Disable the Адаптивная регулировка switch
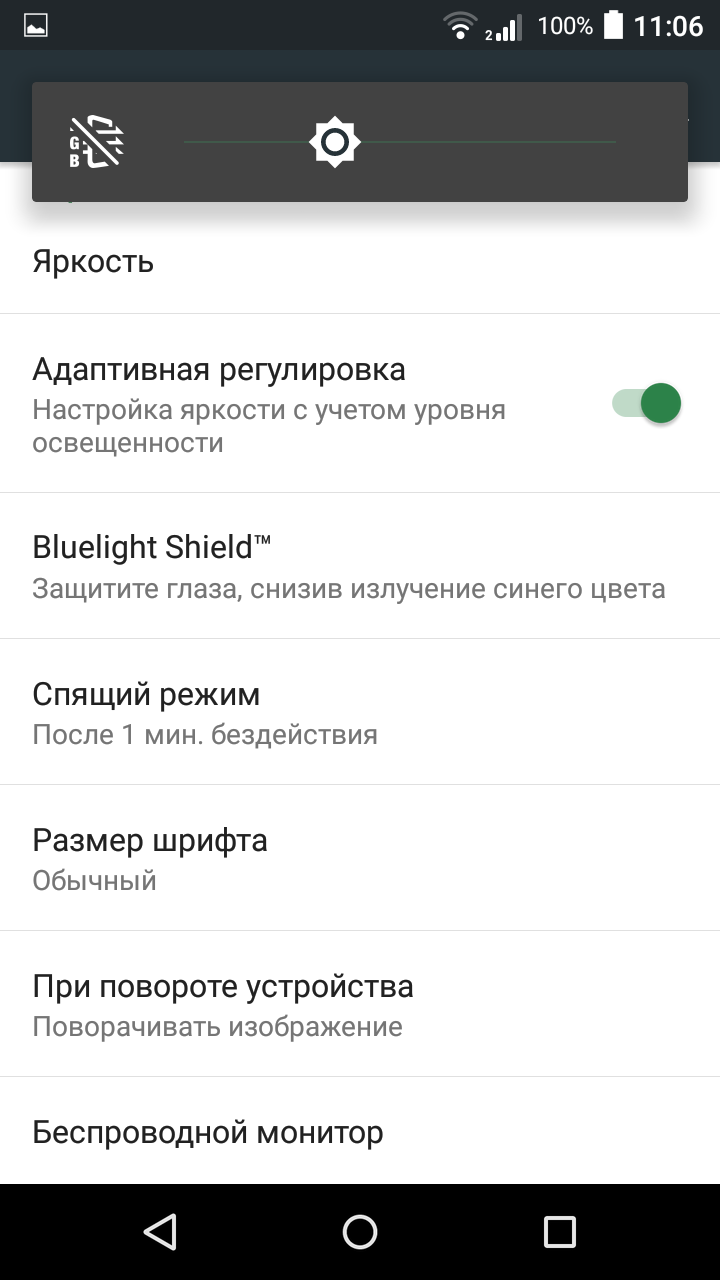The image size is (720, 1280). (646, 404)
